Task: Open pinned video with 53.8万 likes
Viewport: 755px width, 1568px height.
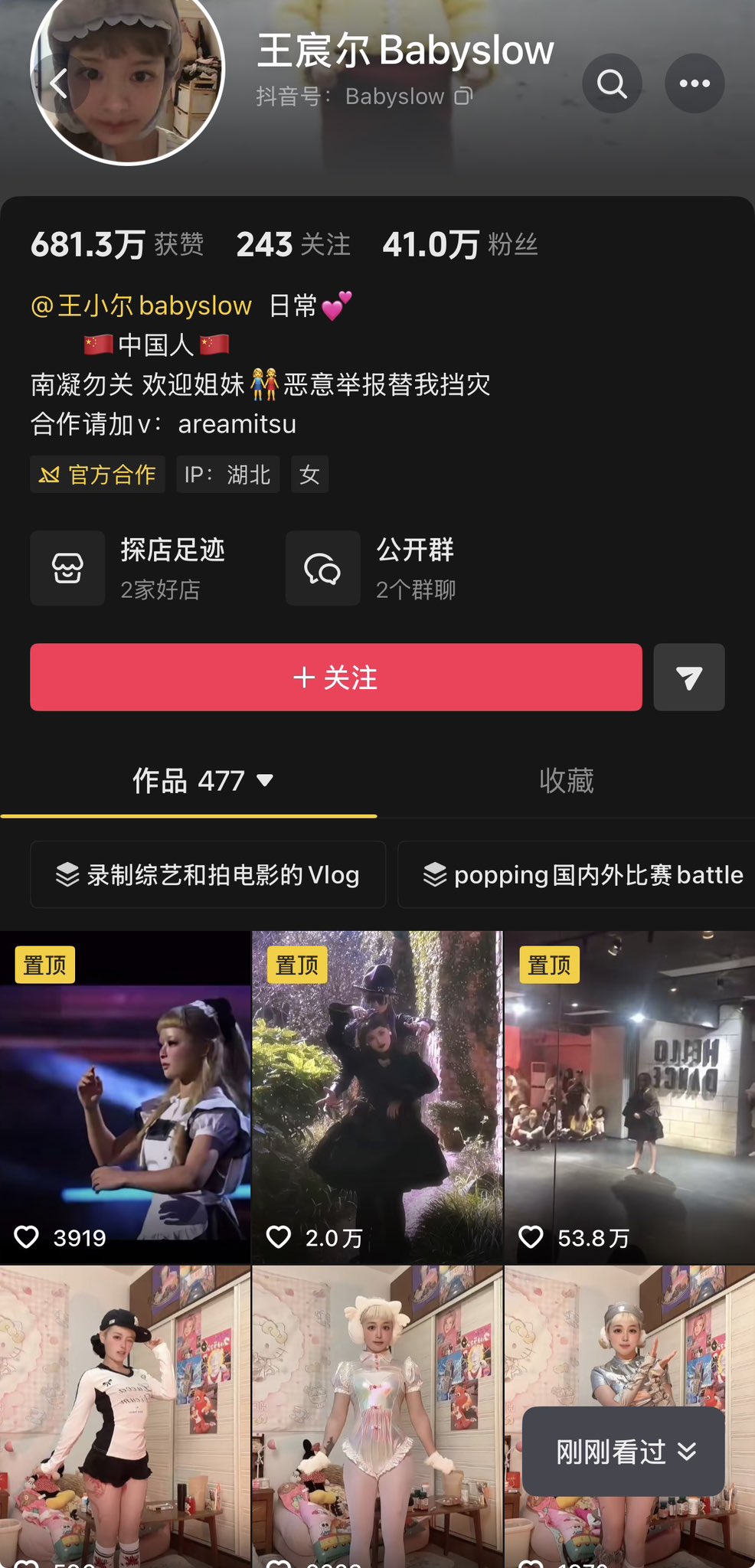Action: click(629, 1096)
